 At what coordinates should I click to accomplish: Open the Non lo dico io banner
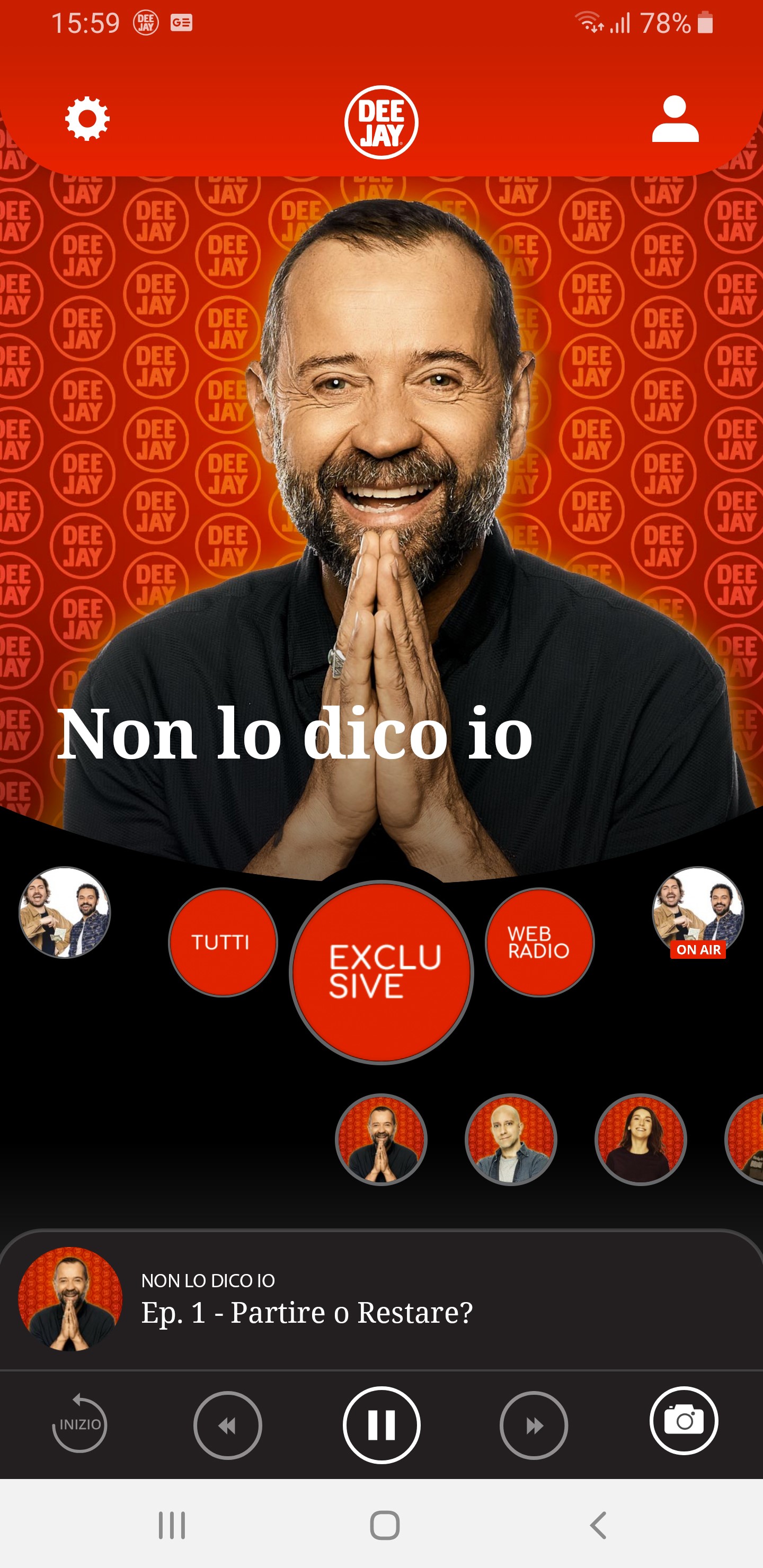click(295, 734)
